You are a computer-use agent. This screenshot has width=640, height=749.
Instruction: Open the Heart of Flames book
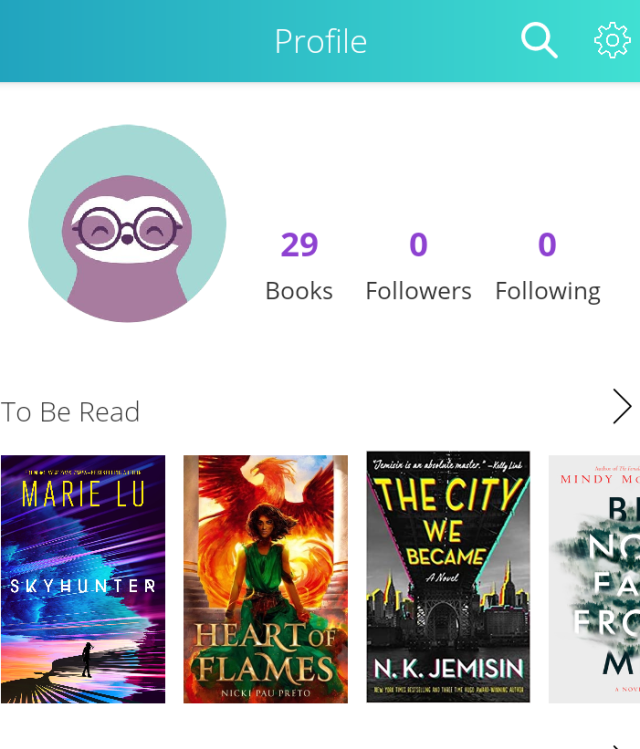(x=265, y=579)
